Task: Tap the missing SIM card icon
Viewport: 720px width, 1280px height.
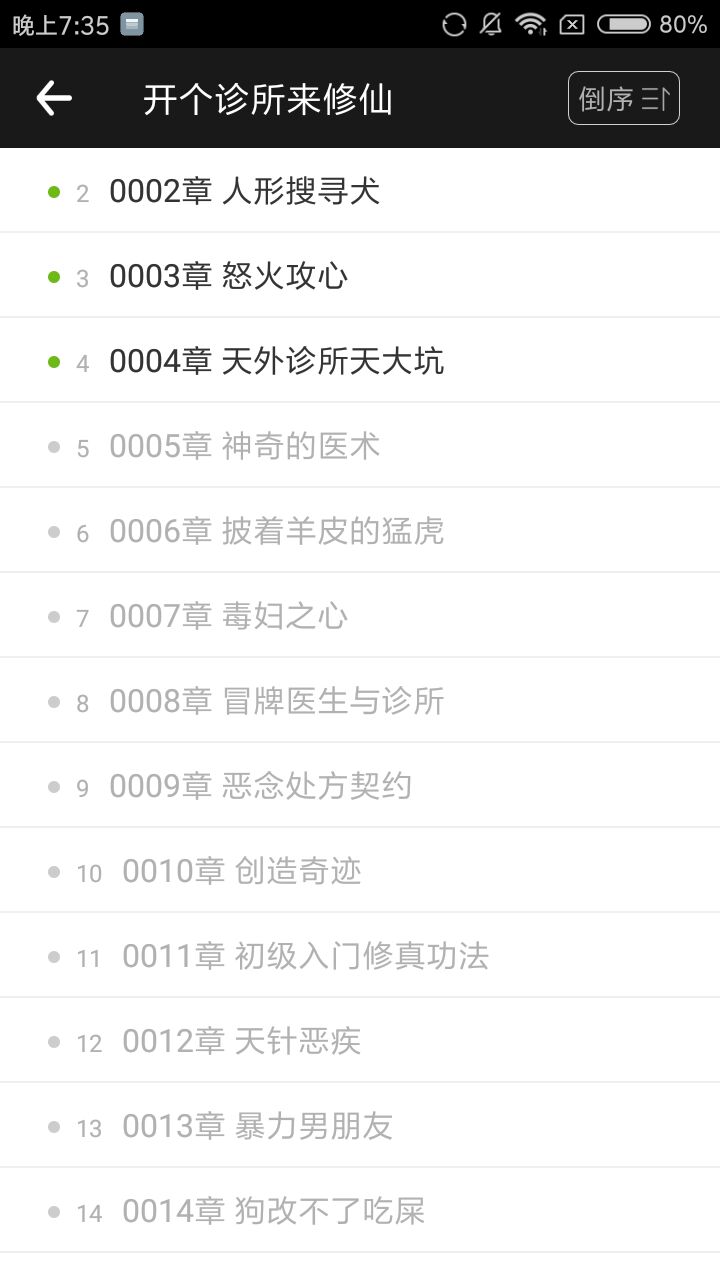Action: 571,24
